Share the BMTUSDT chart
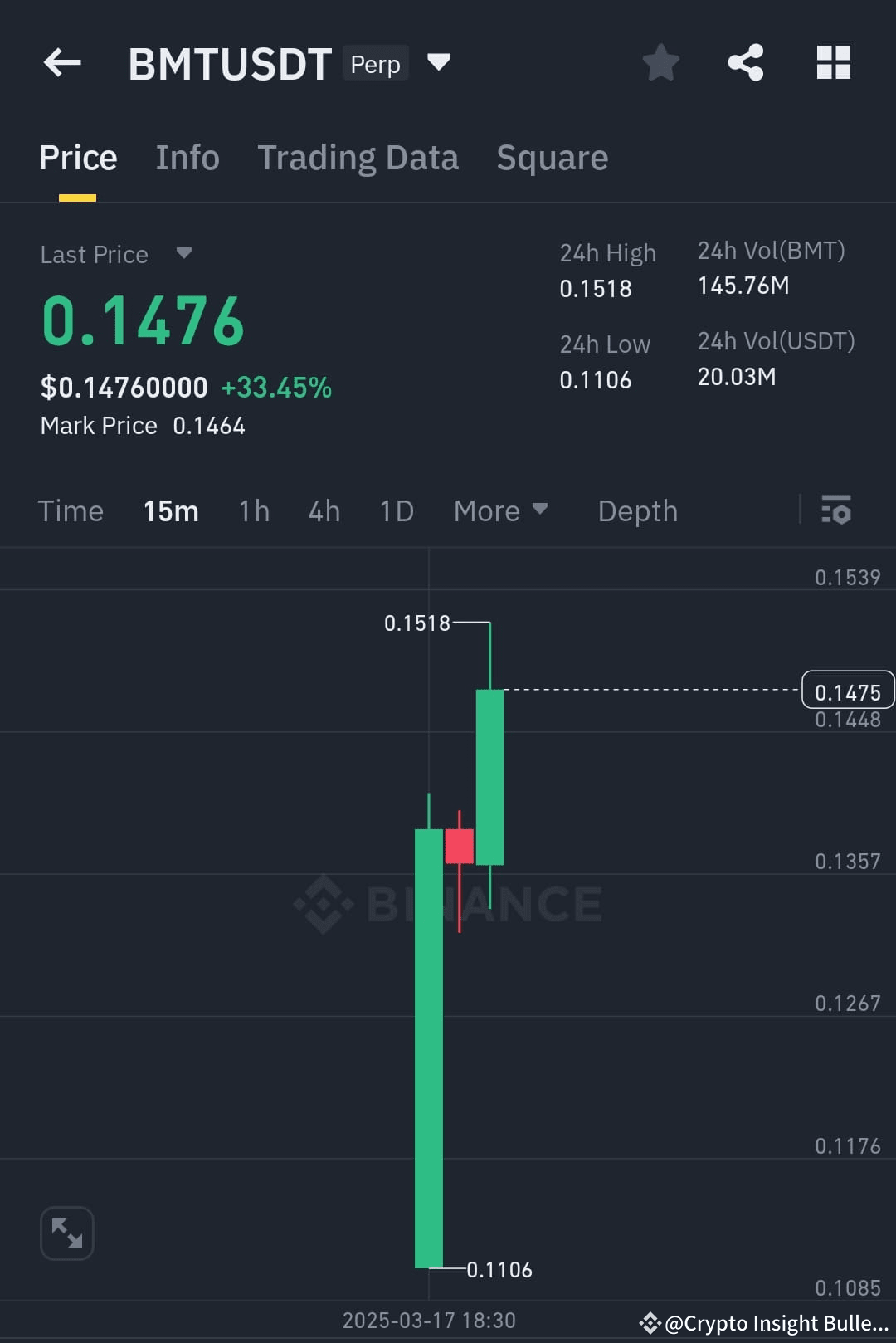 tap(745, 62)
